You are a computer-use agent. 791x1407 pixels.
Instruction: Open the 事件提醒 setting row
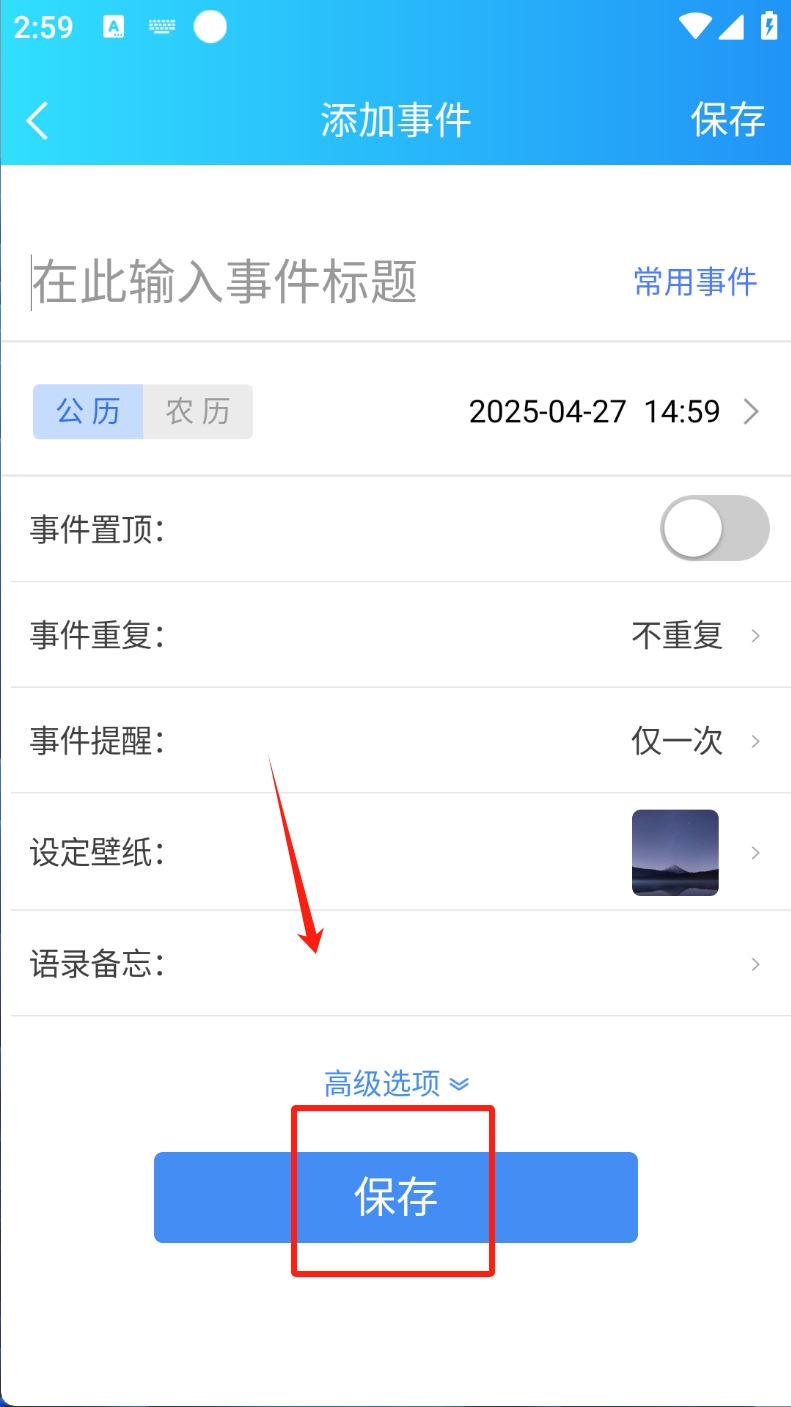pos(395,741)
